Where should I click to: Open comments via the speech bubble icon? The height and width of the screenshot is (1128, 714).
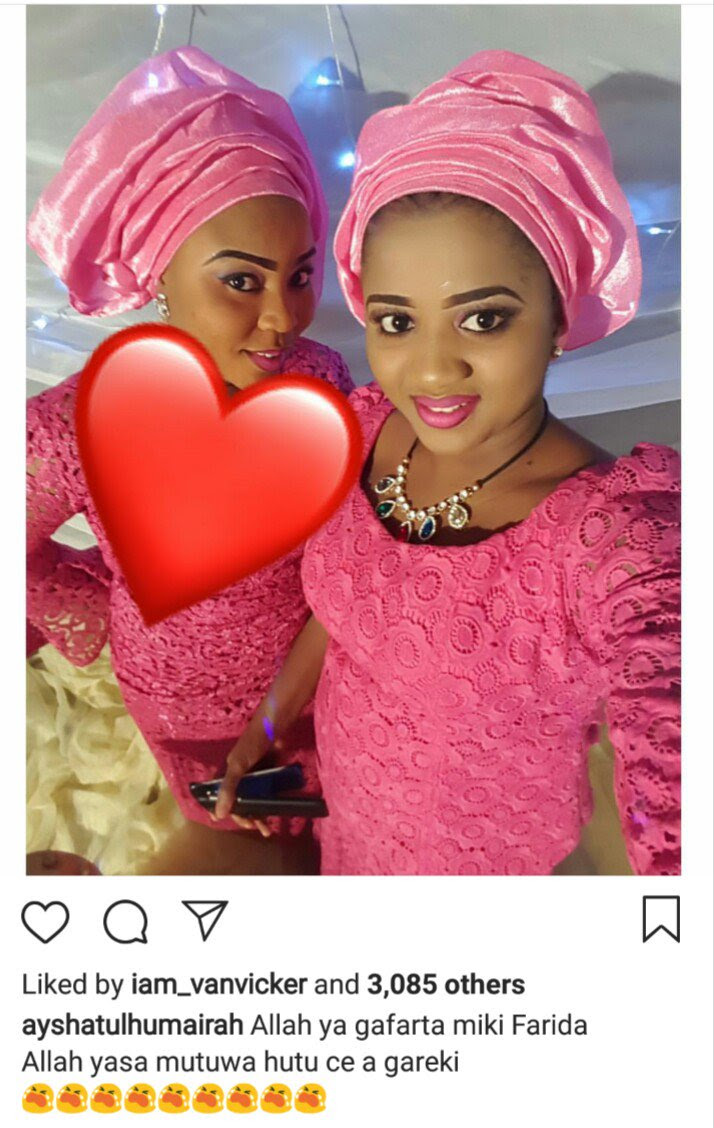[x=125, y=921]
